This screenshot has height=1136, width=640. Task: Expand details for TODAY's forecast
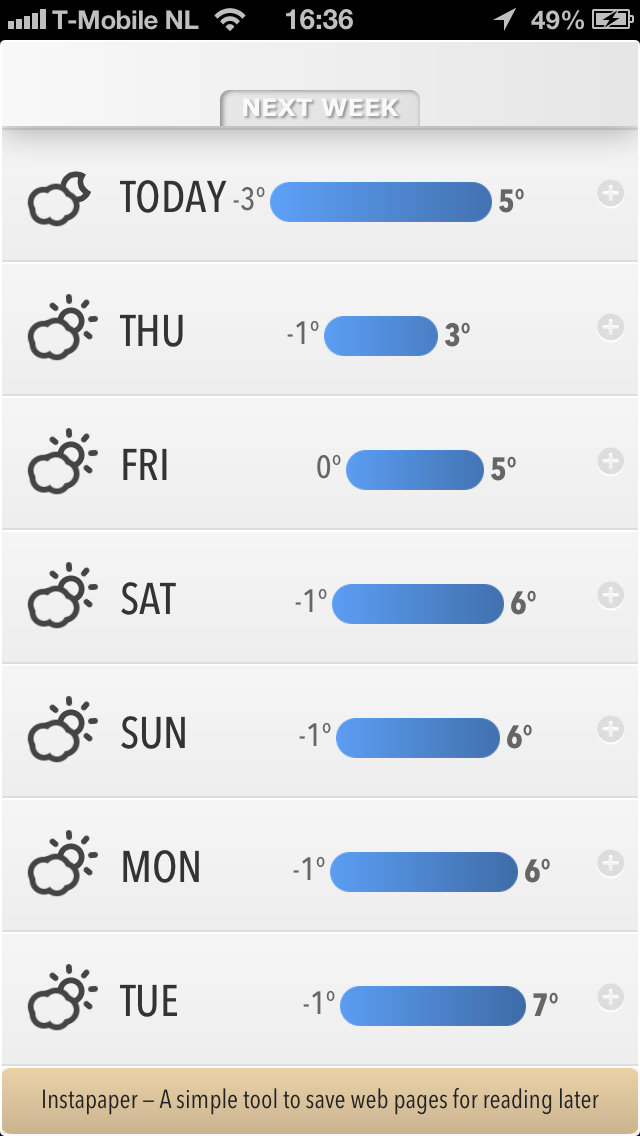click(610, 193)
